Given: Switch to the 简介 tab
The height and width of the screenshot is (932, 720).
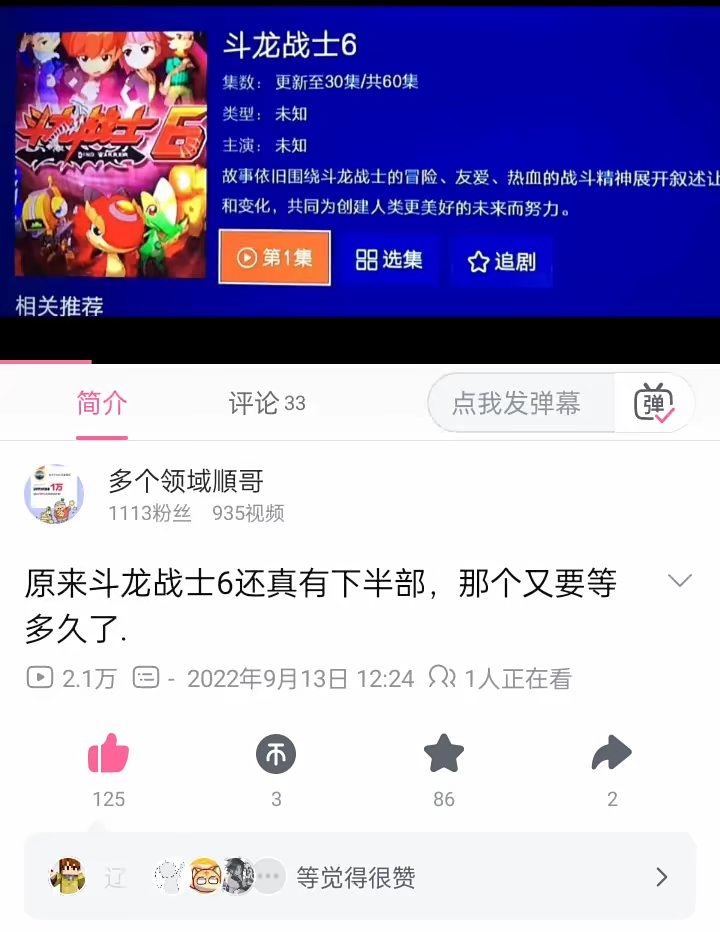Looking at the screenshot, I should [x=102, y=403].
